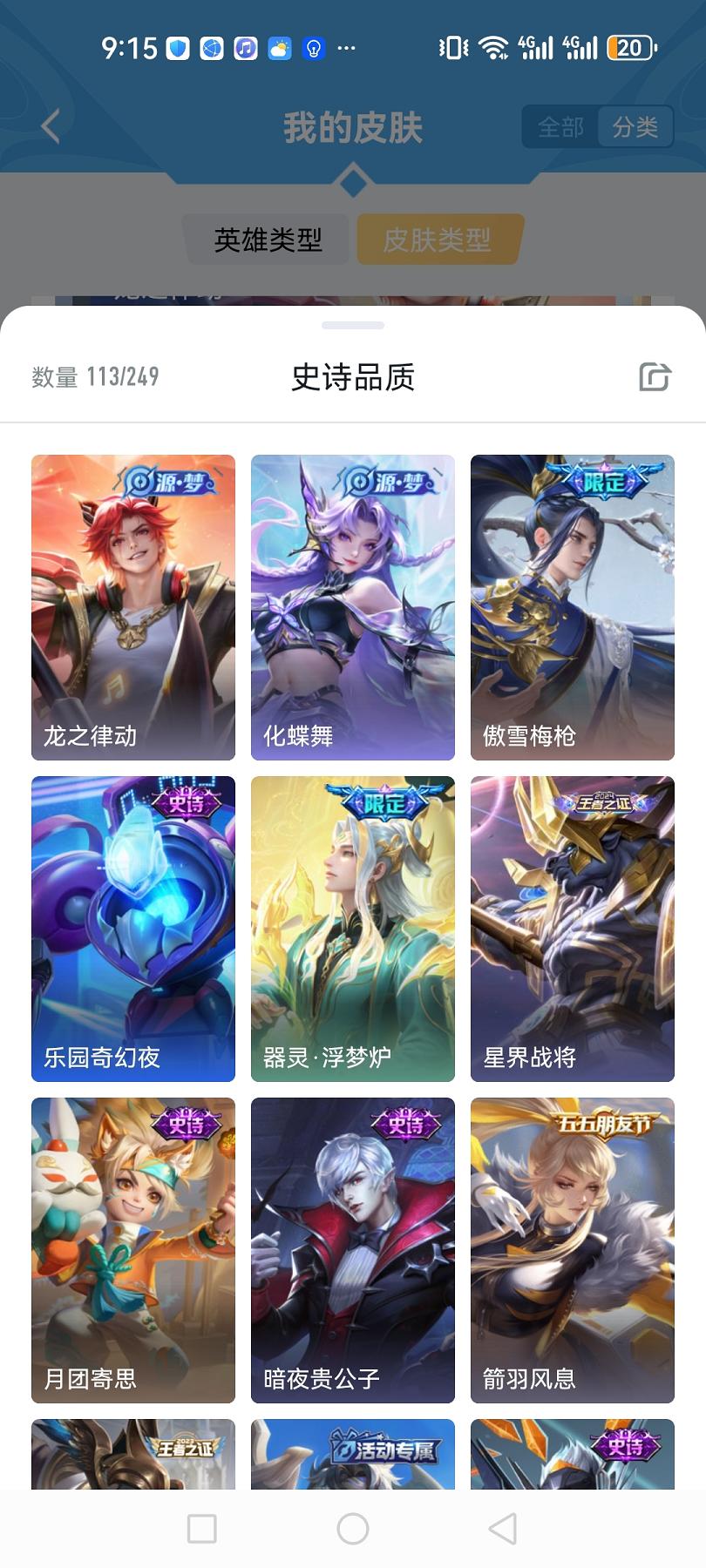
Task: View the 月团寄思 skin
Action: tap(133, 1250)
